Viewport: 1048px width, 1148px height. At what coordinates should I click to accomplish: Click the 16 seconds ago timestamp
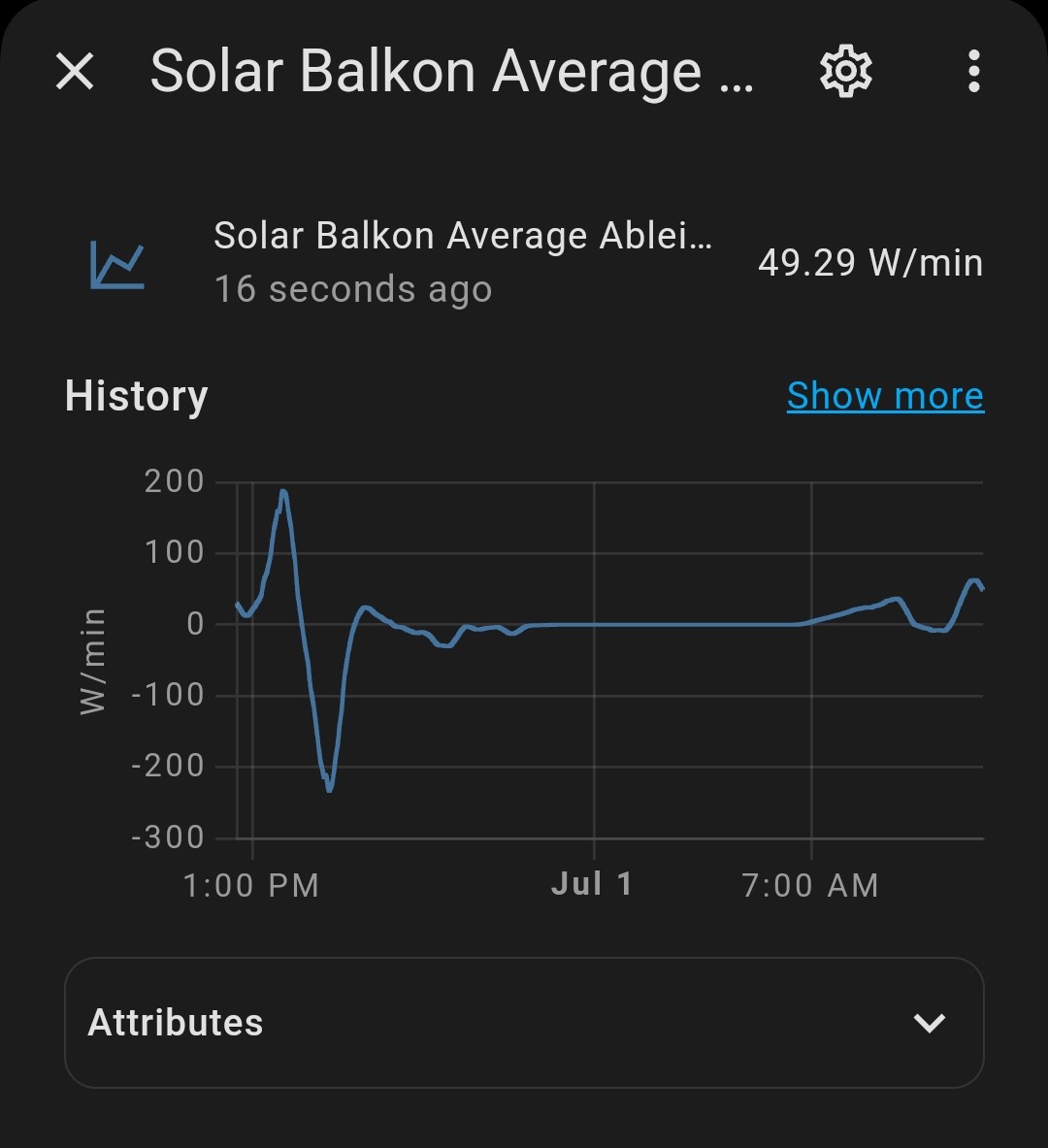pyautogui.click(x=353, y=288)
